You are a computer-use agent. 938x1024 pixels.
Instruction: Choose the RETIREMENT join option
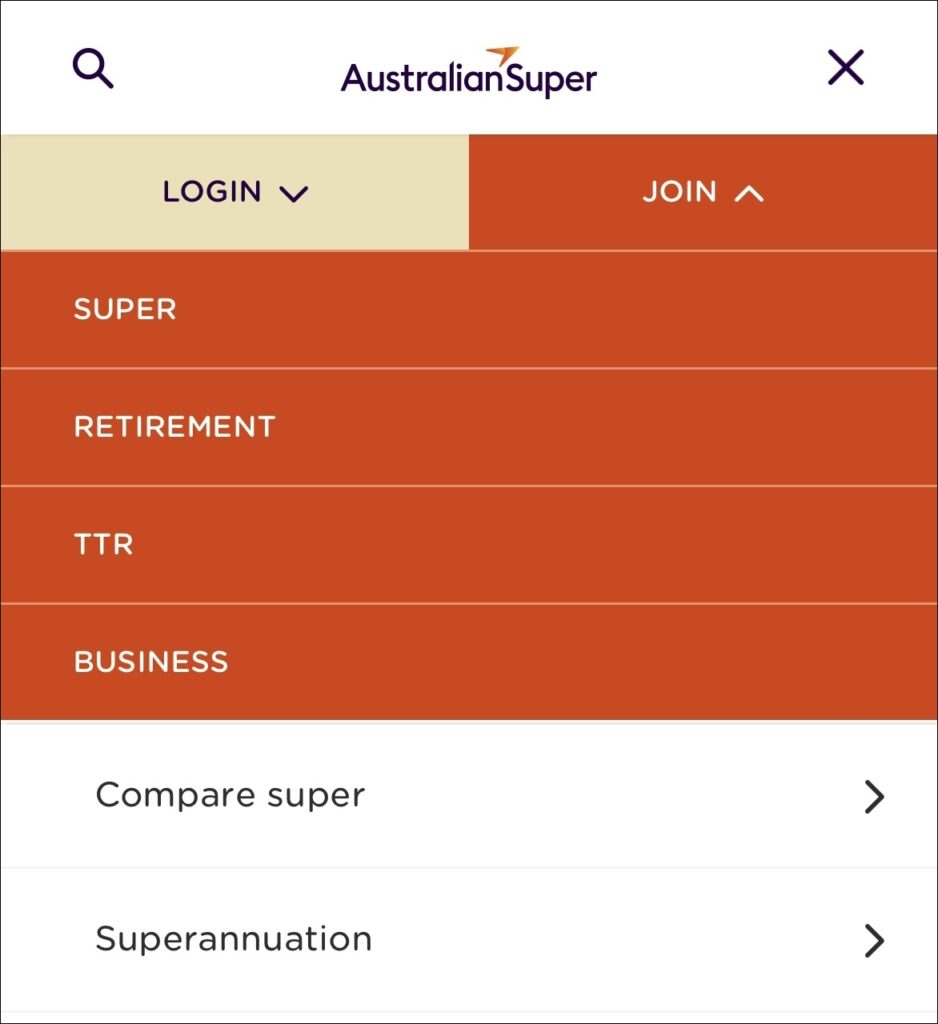pos(175,427)
